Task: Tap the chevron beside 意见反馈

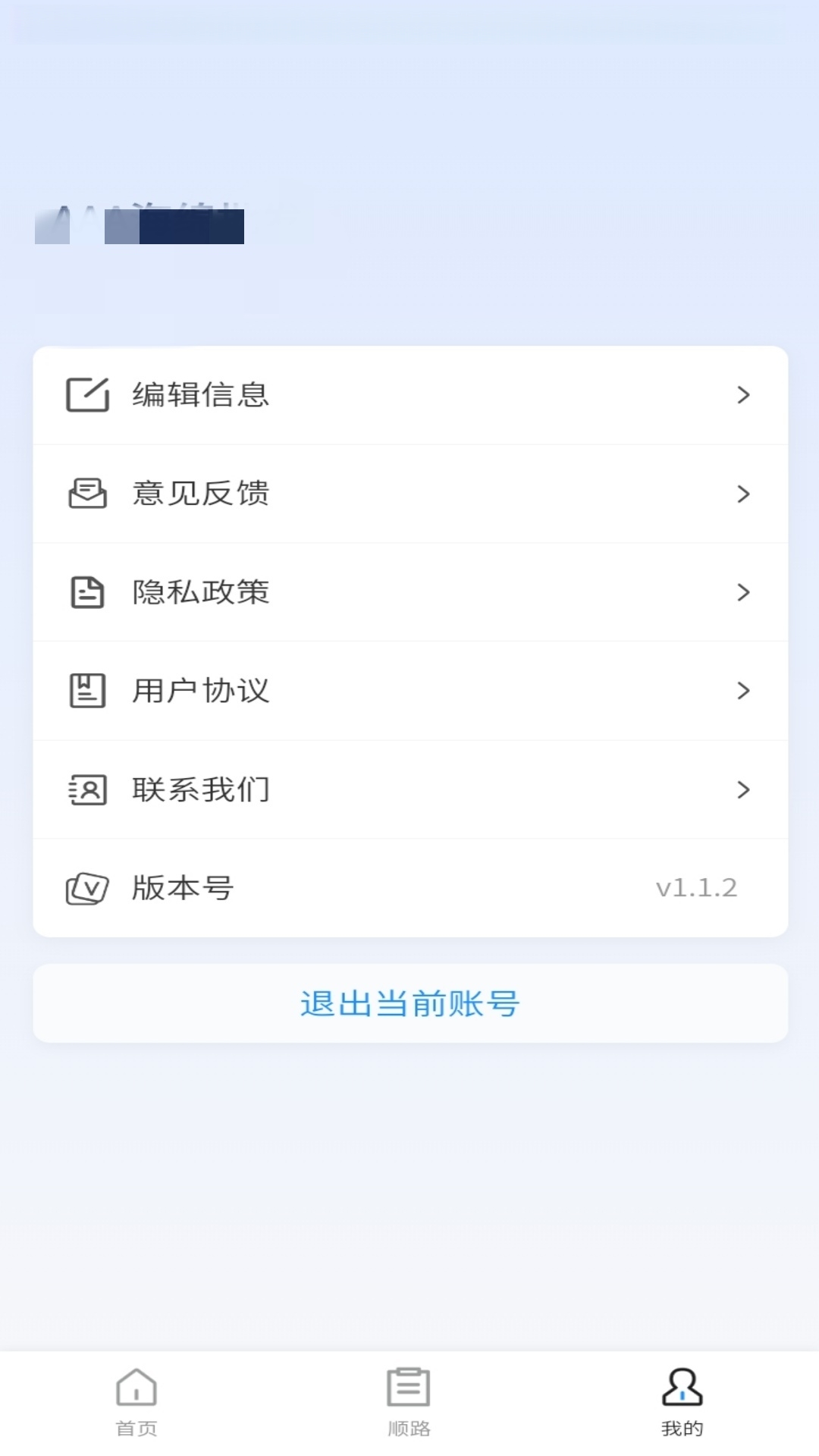Action: pyautogui.click(x=745, y=493)
